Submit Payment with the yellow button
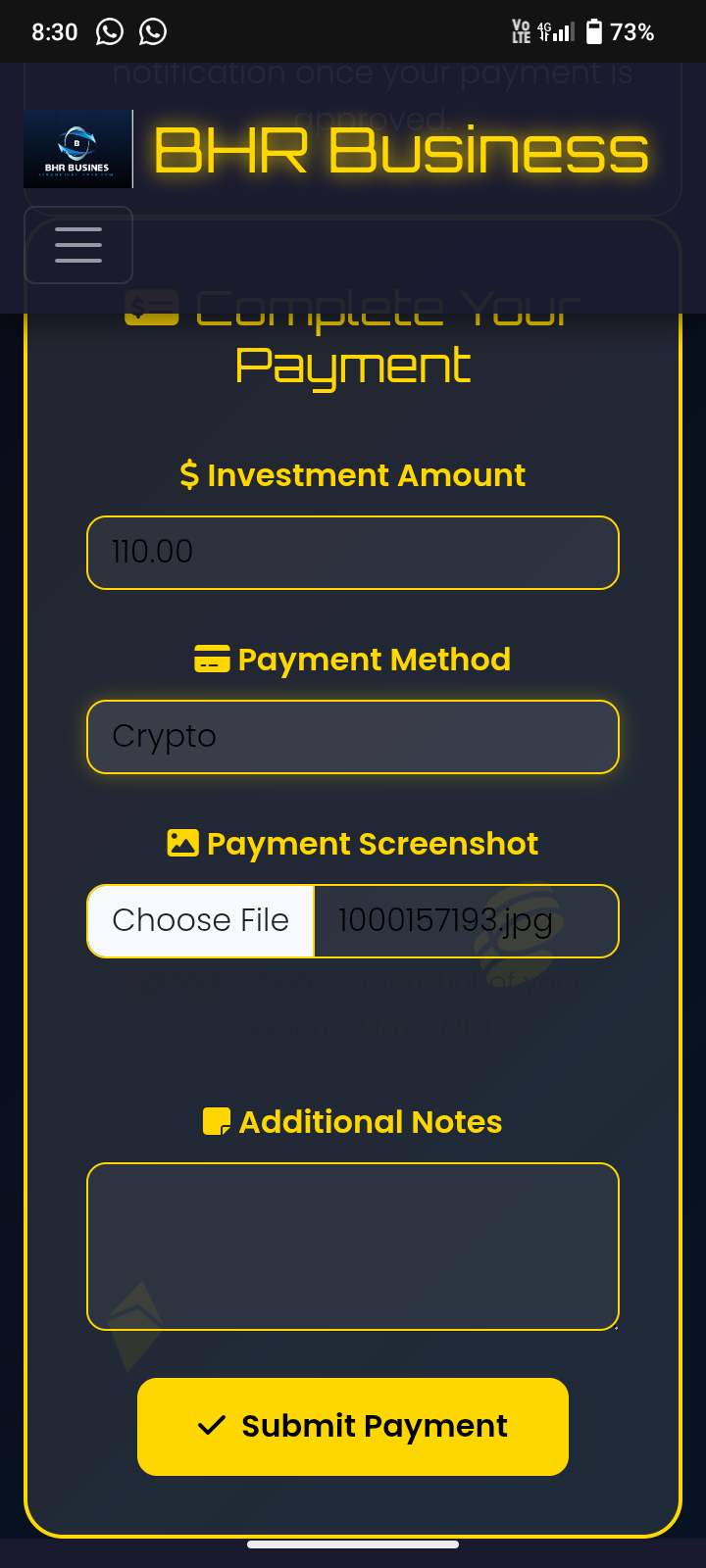 pos(353,1427)
